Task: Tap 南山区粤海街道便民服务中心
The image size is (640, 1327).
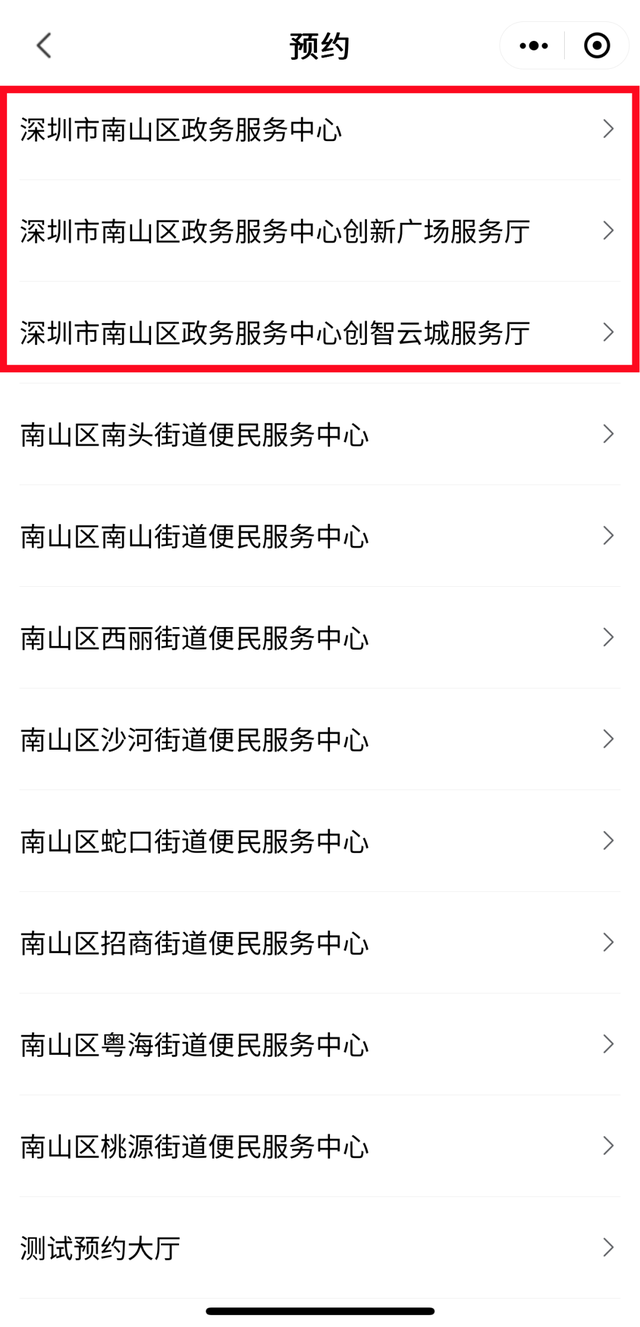Action: (318, 1045)
